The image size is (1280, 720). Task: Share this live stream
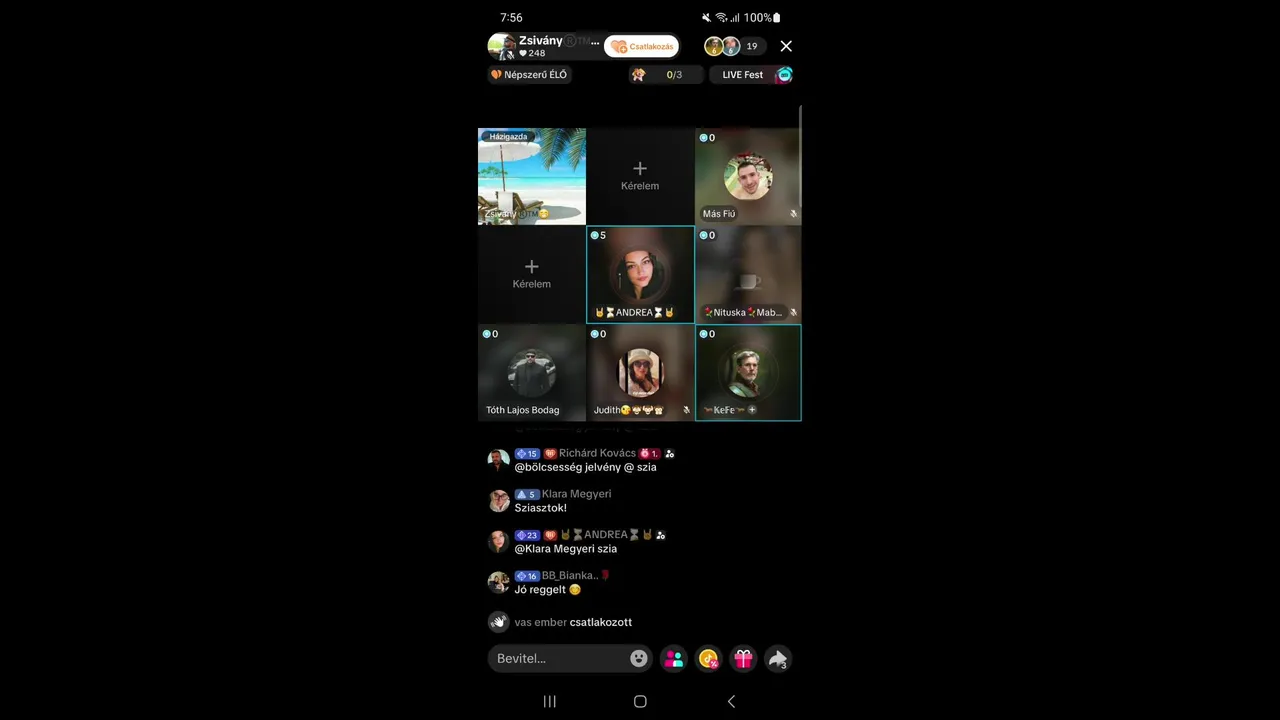pos(777,658)
